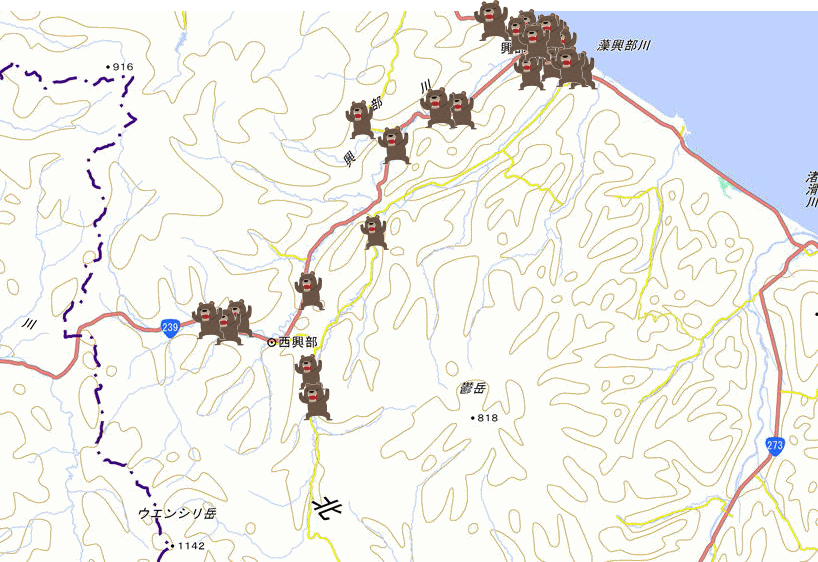Select the bear marker directly below 西興部 label
This screenshot has height=562, width=818.
pos(309,371)
